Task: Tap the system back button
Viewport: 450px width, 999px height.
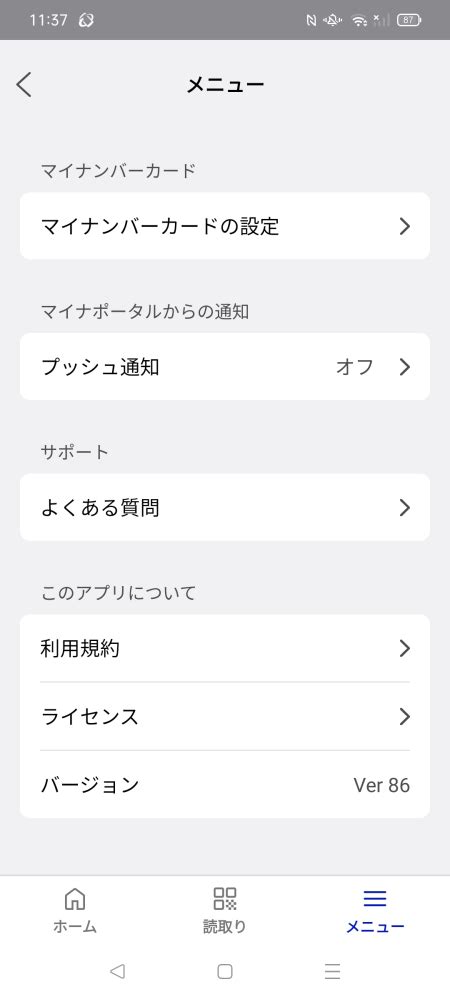Action: click(x=117, y=971)
